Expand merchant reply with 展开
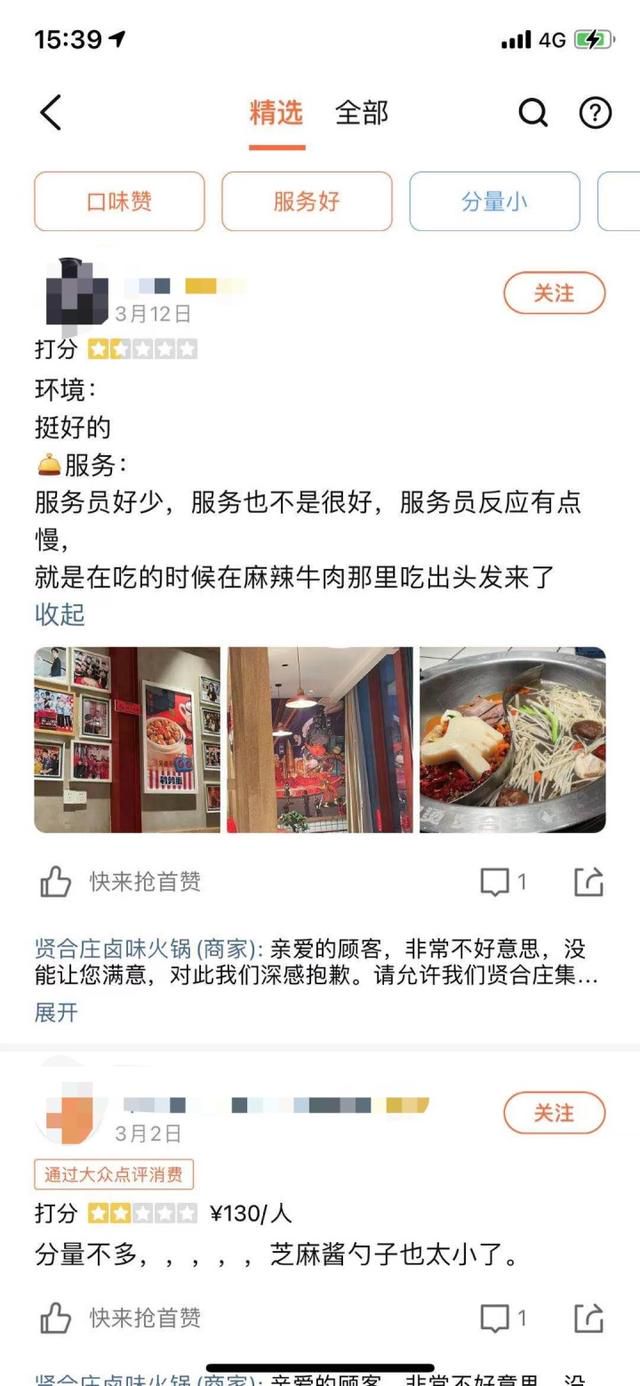The image size is (640, 1386). click(56, 1012)
